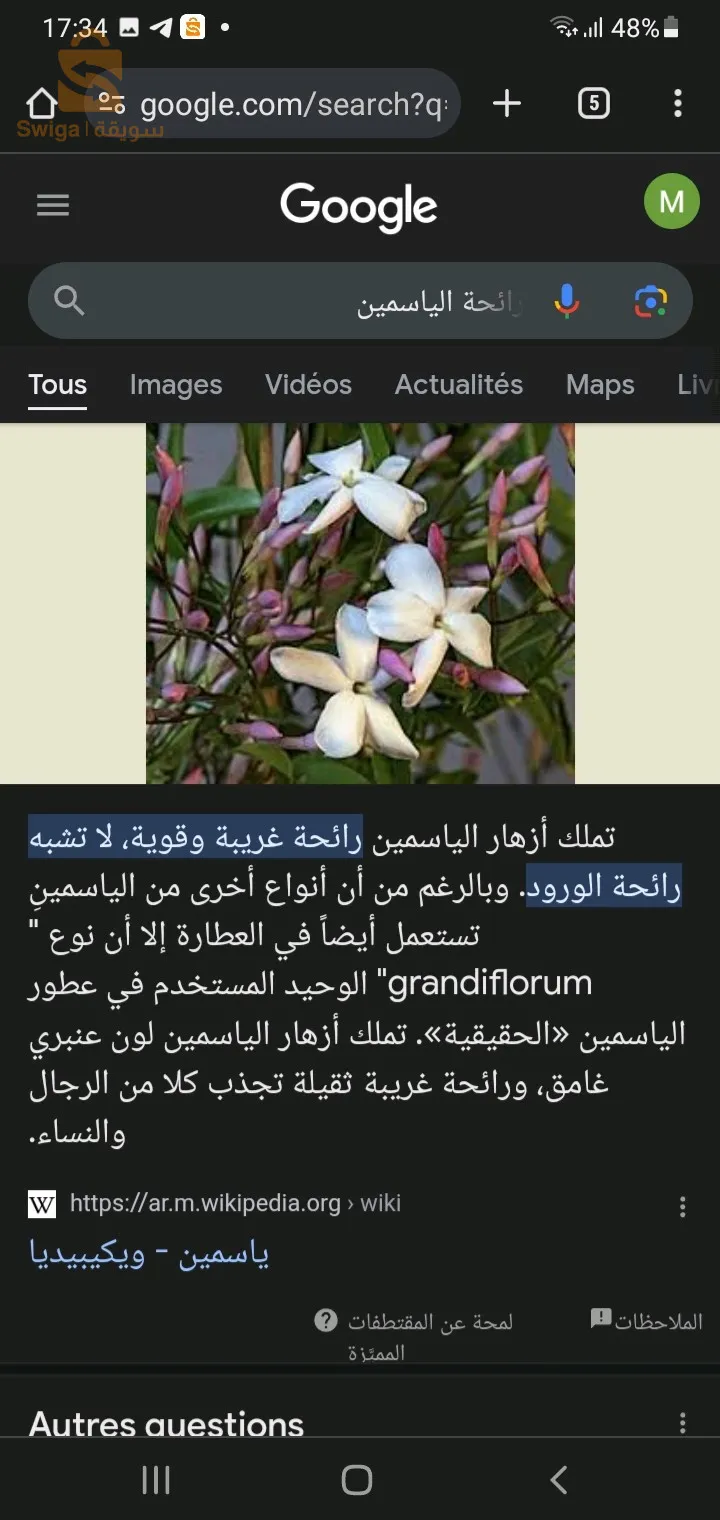Open the jasmine flower image

360,603
